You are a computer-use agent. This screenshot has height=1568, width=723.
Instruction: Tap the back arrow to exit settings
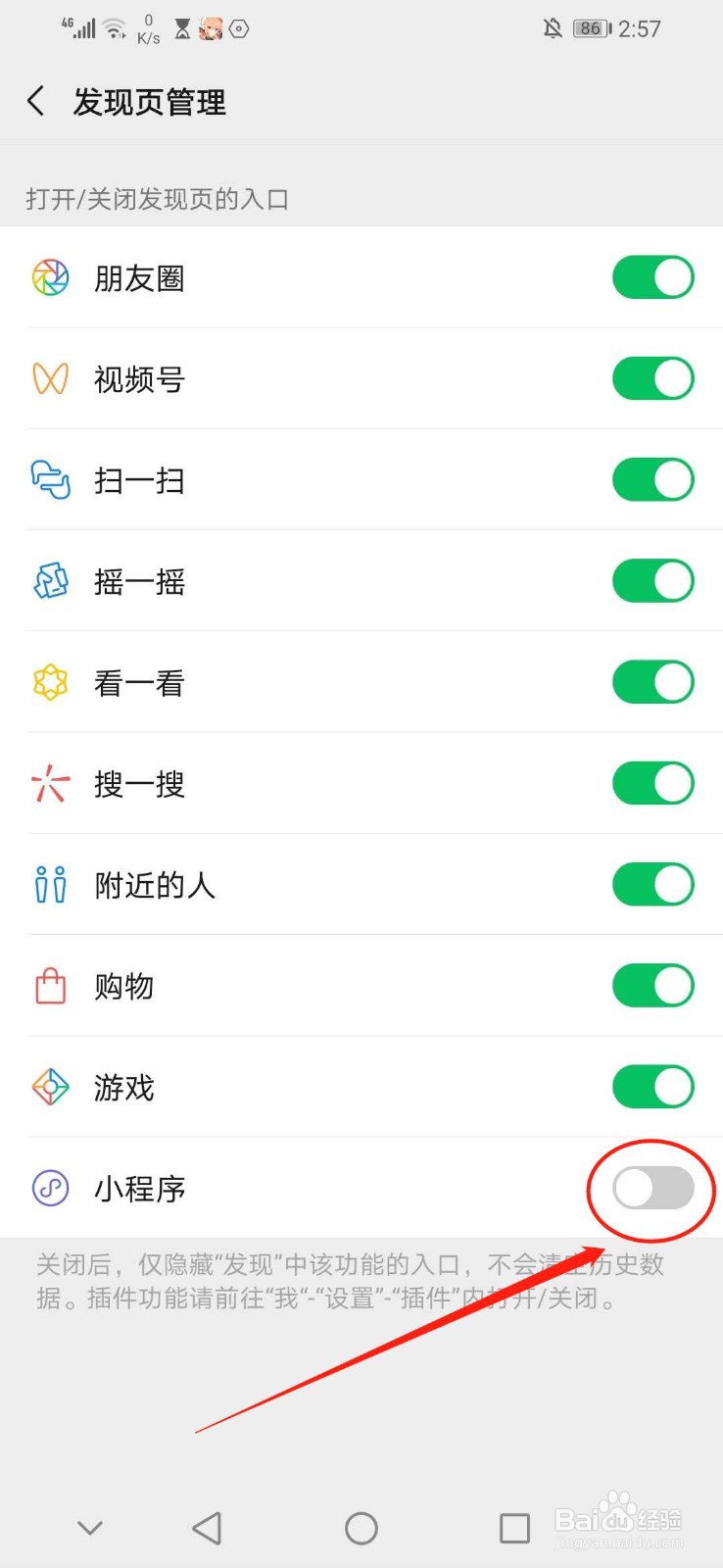pos(35,101)
